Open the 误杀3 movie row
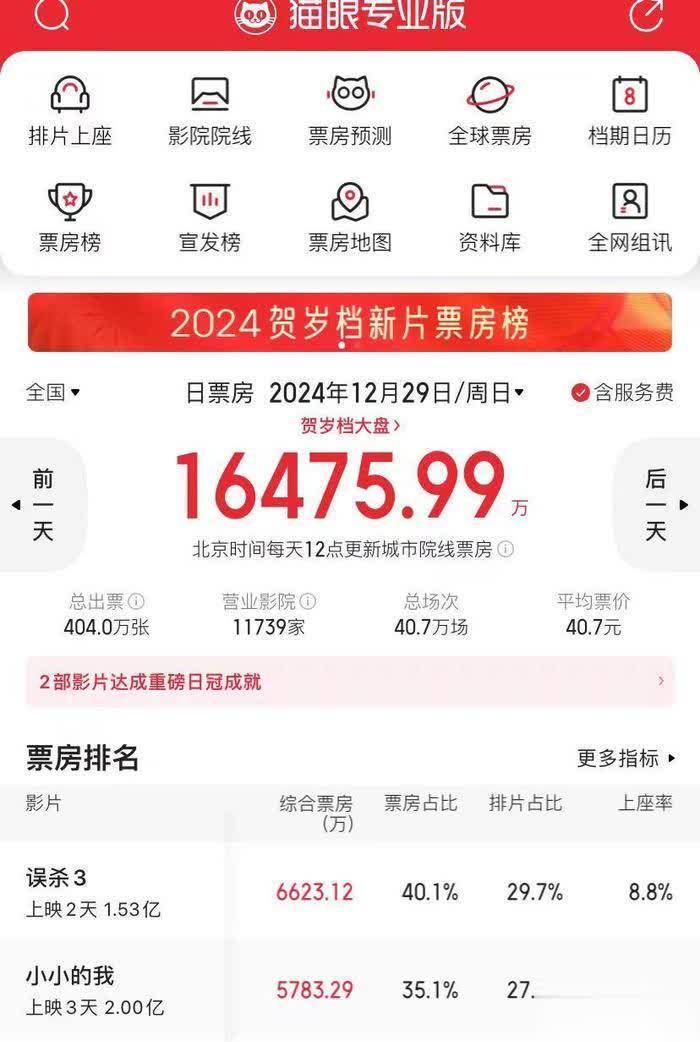Viewport: 700px width, 1042px height. click(x=349, y=891)
